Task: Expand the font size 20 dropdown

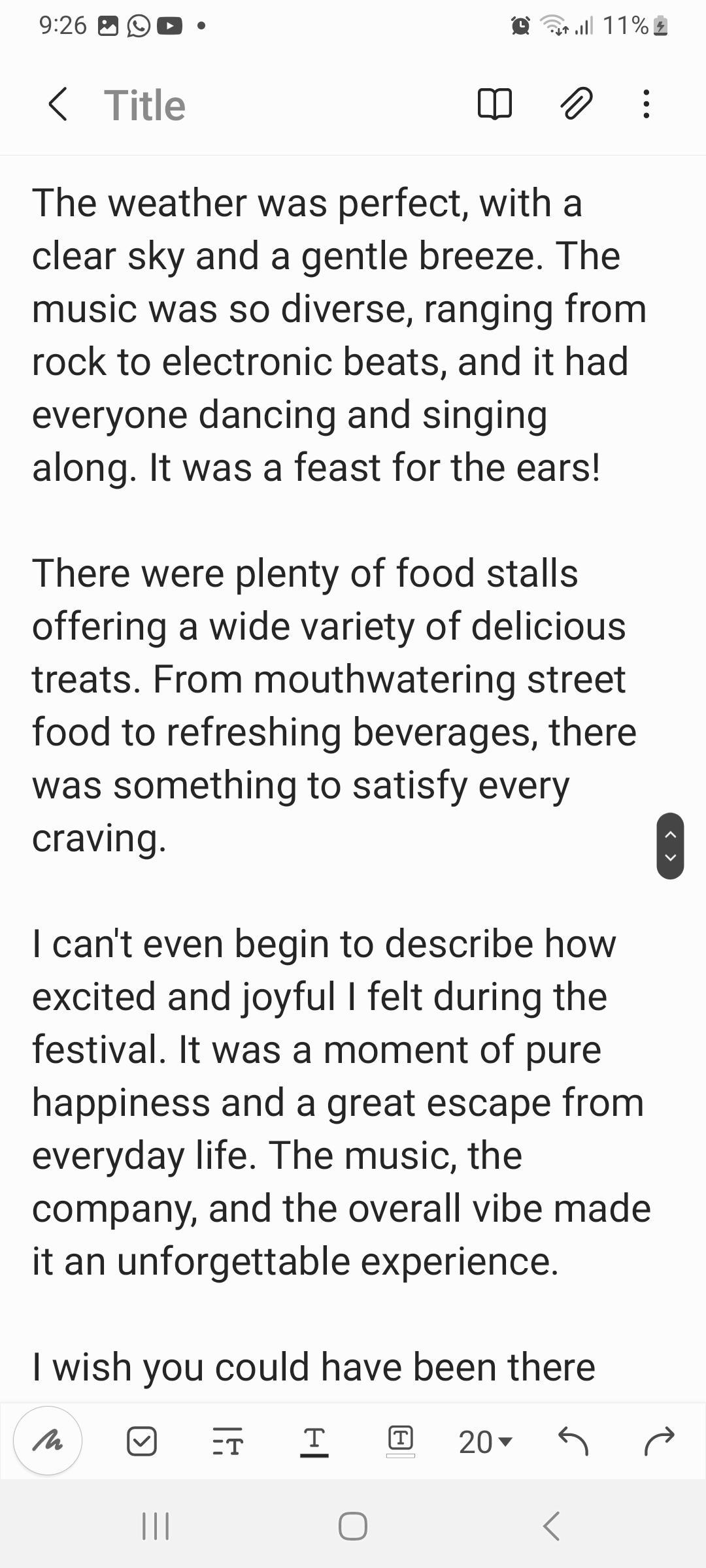Action: coord(486,1441)
